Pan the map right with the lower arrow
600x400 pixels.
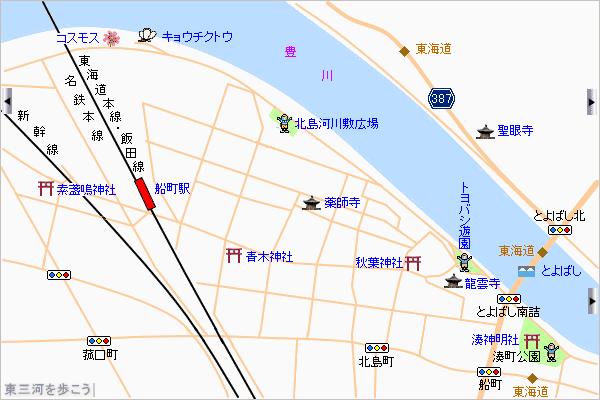click(x=589, y=299)
